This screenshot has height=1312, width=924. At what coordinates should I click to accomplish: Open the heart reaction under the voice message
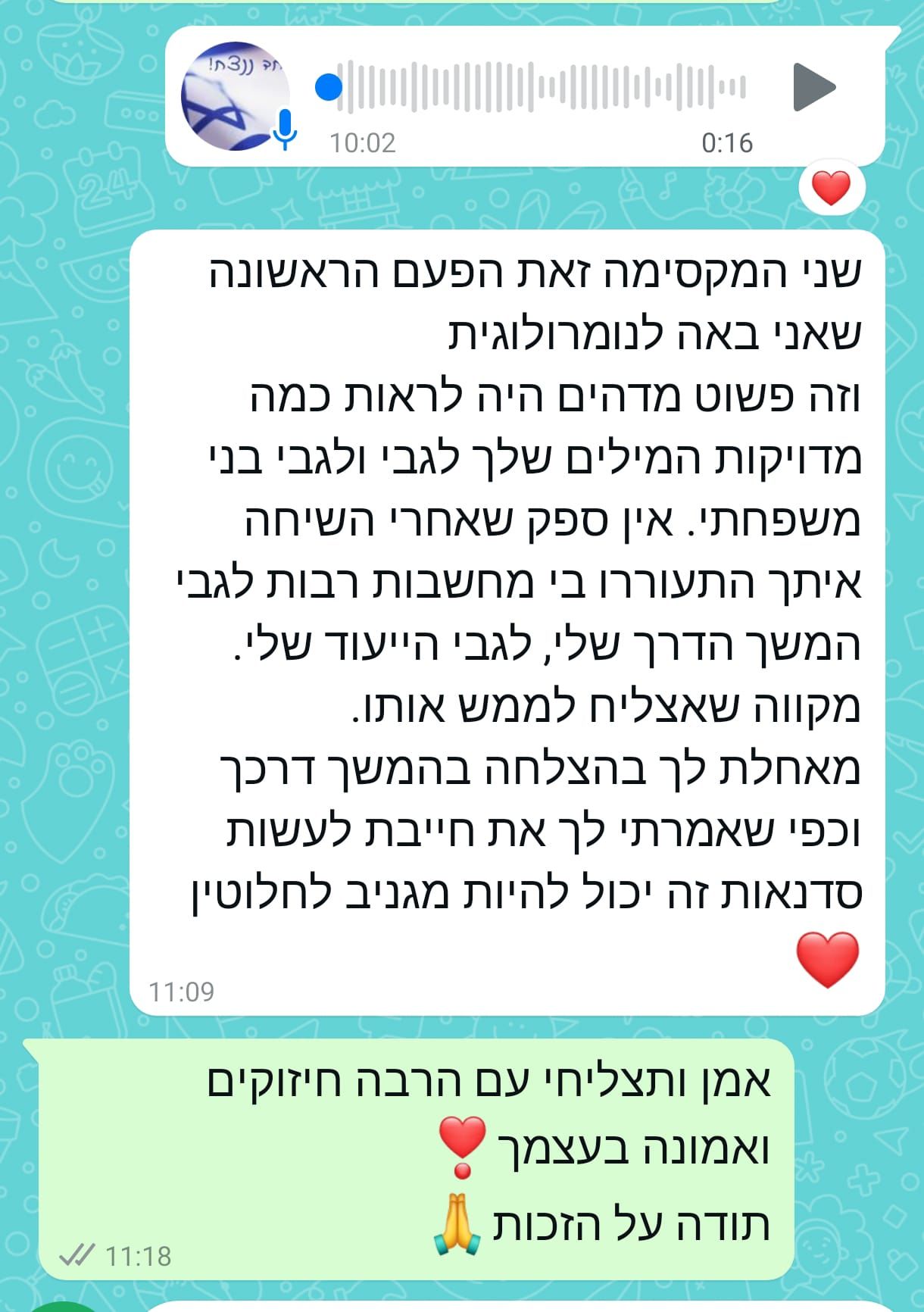pyautogui.click(x=831, y=188)
